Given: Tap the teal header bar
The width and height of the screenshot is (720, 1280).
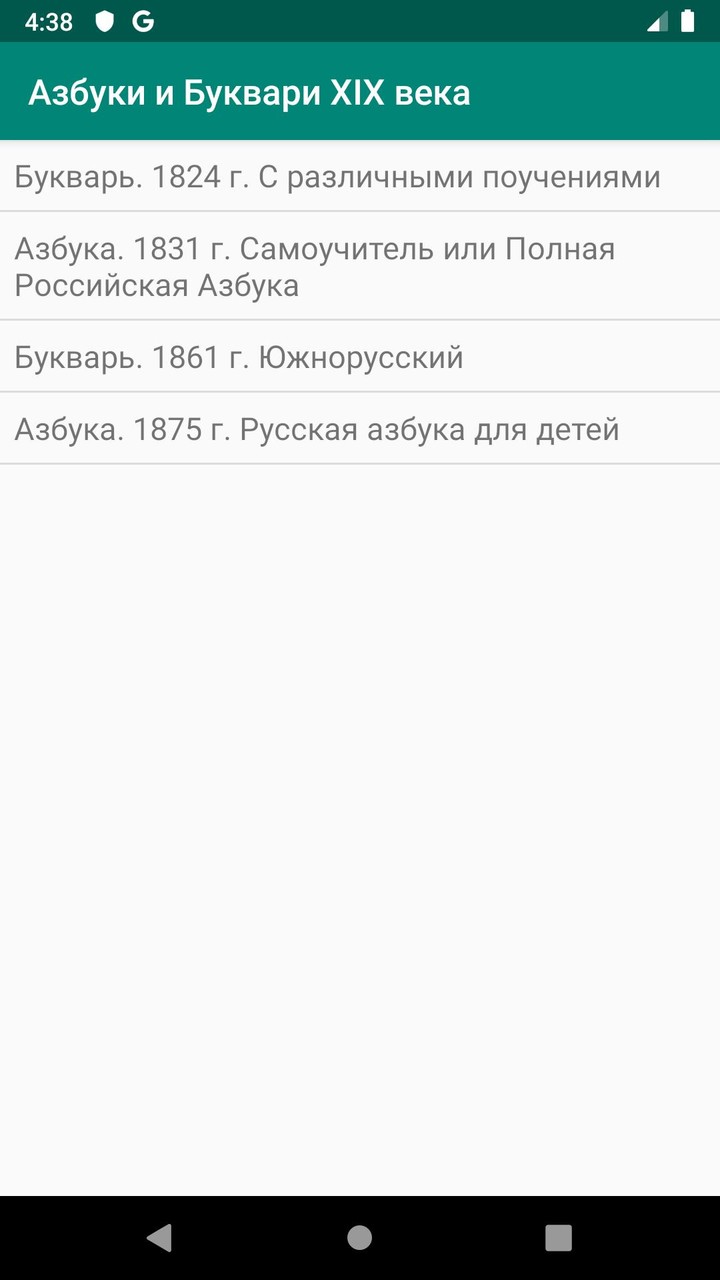Looking at the screenshot, I should coord(600,92).
